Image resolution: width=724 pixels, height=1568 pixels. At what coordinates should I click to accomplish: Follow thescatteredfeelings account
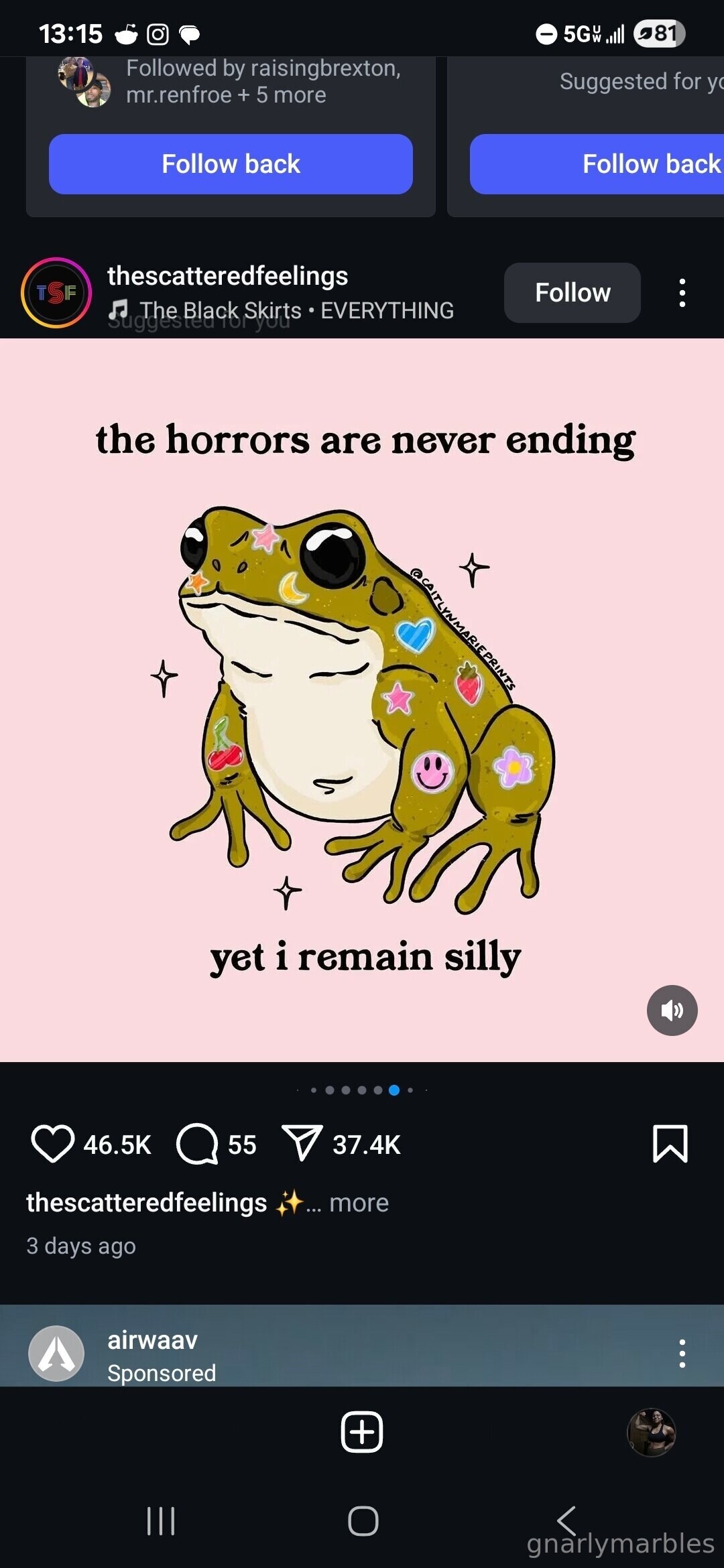(x=572, y=293)
